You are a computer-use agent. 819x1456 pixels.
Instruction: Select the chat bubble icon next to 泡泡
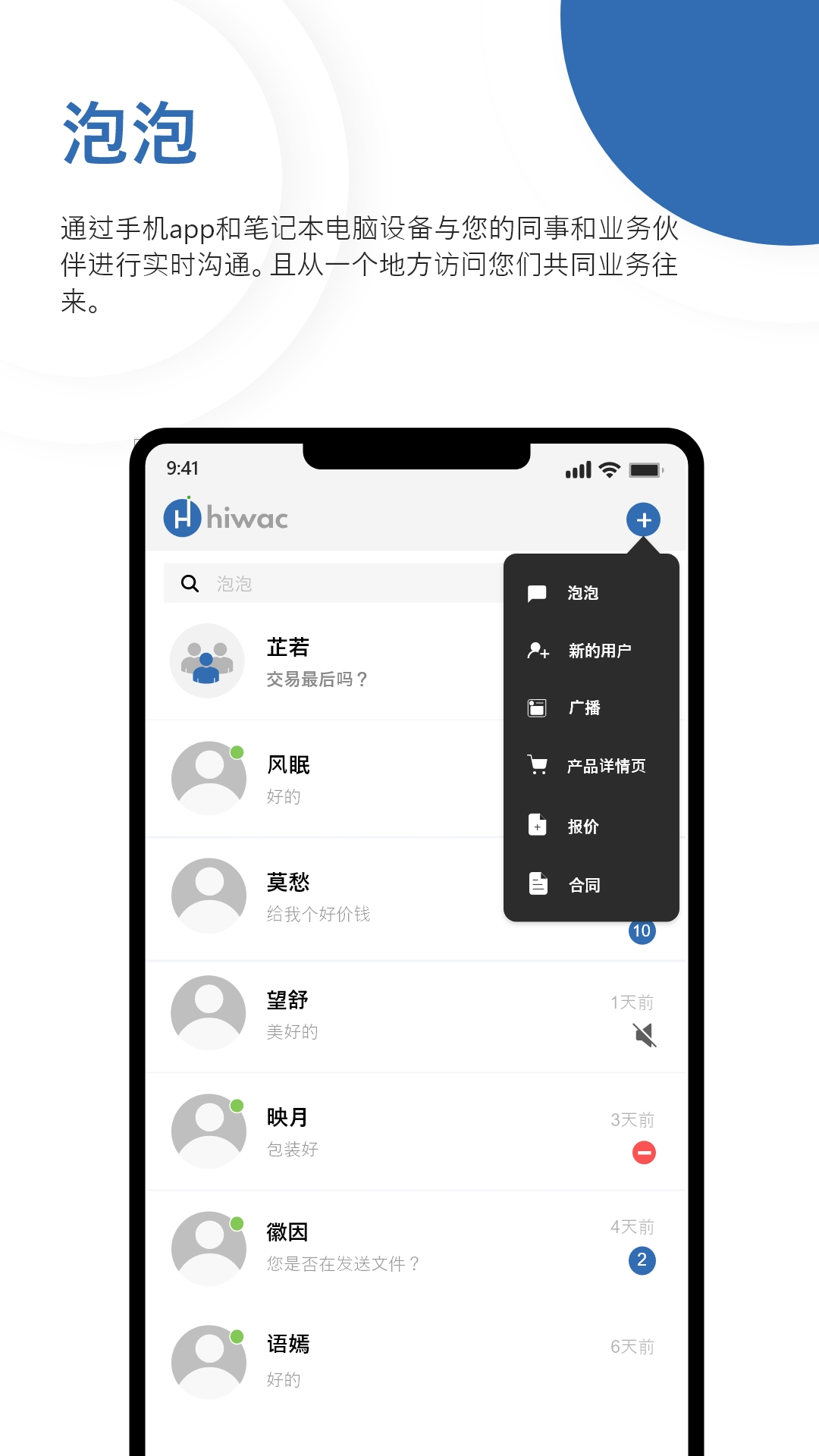click(538, 592)
